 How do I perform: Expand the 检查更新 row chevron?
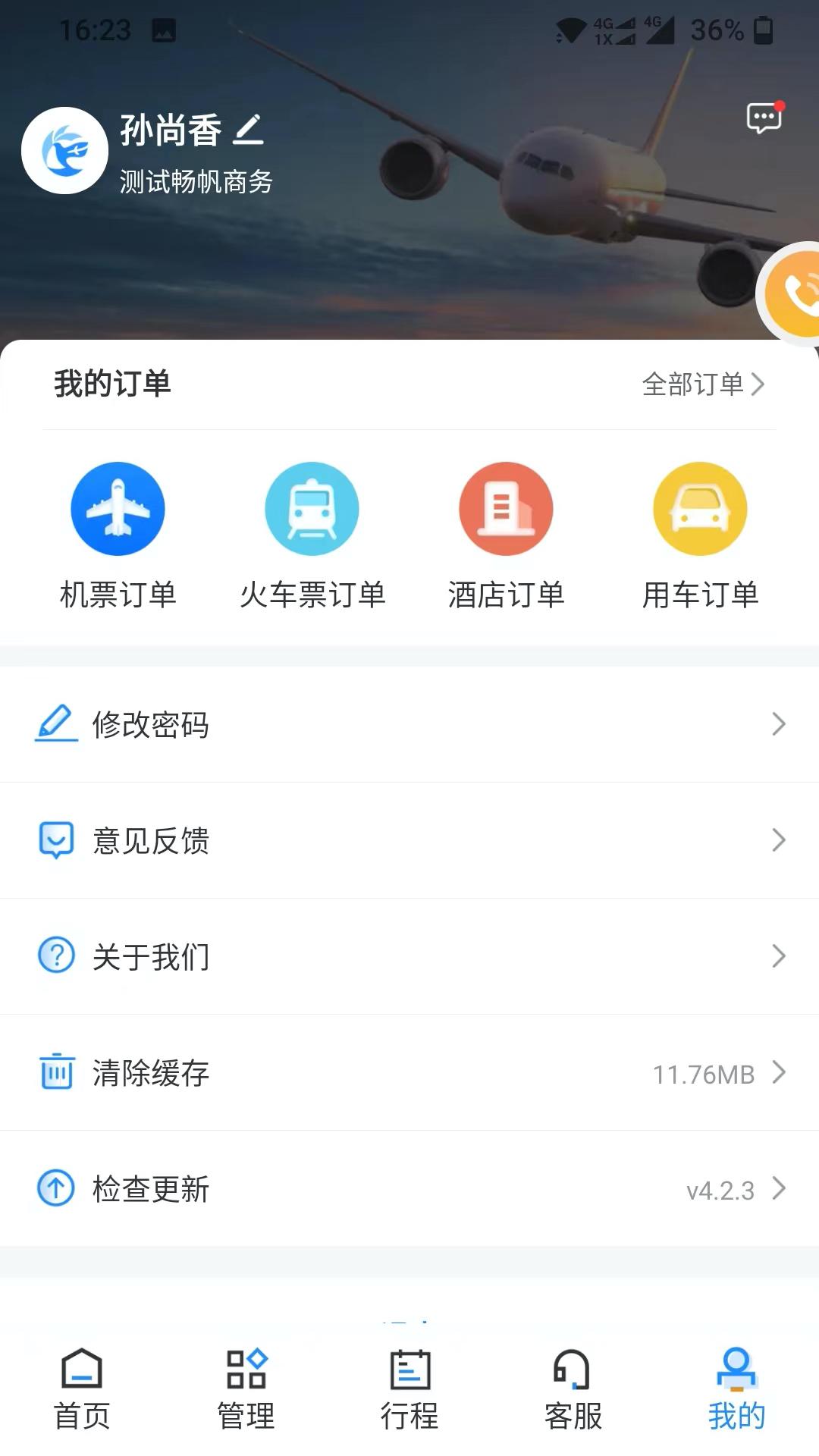point(778,1190)
